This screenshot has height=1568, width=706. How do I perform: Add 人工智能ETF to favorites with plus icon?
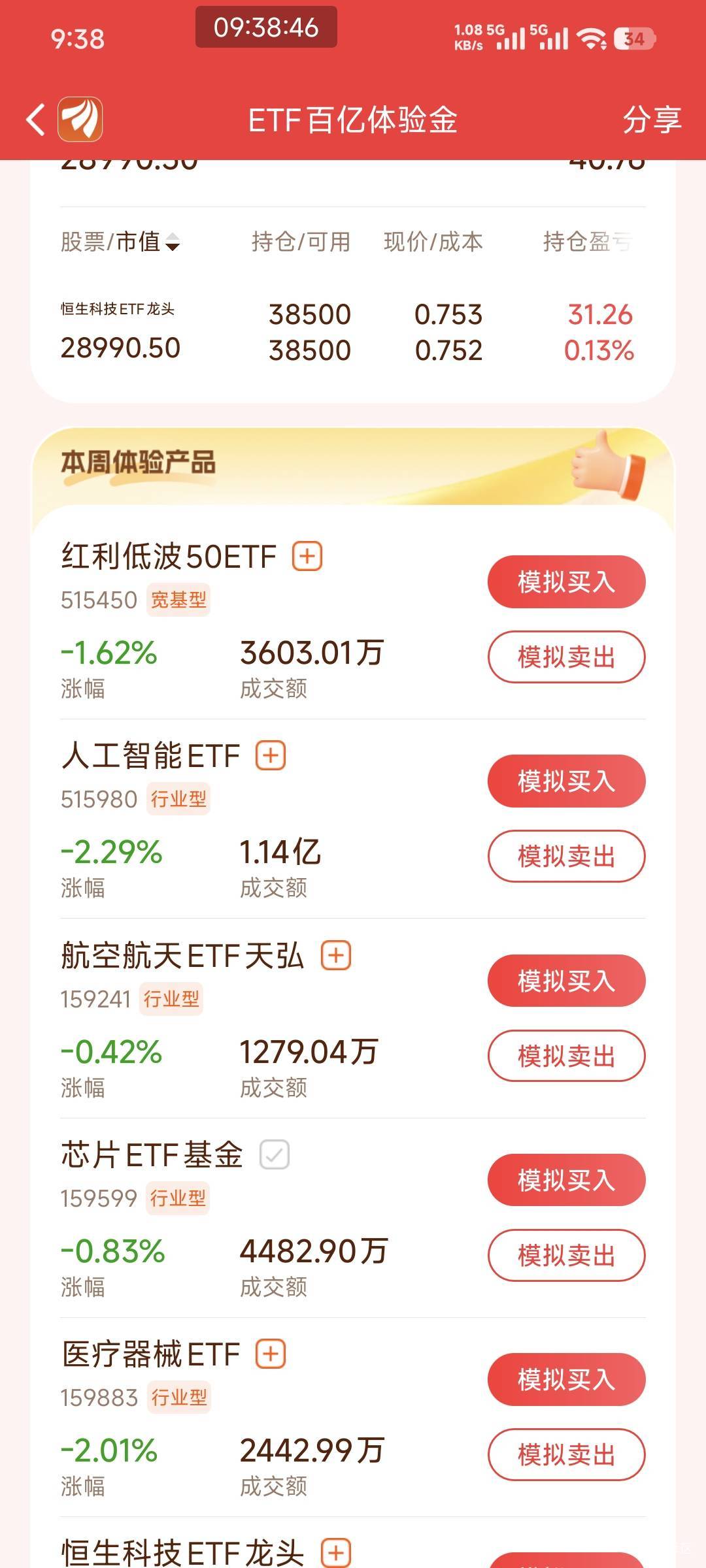point(271,756)
